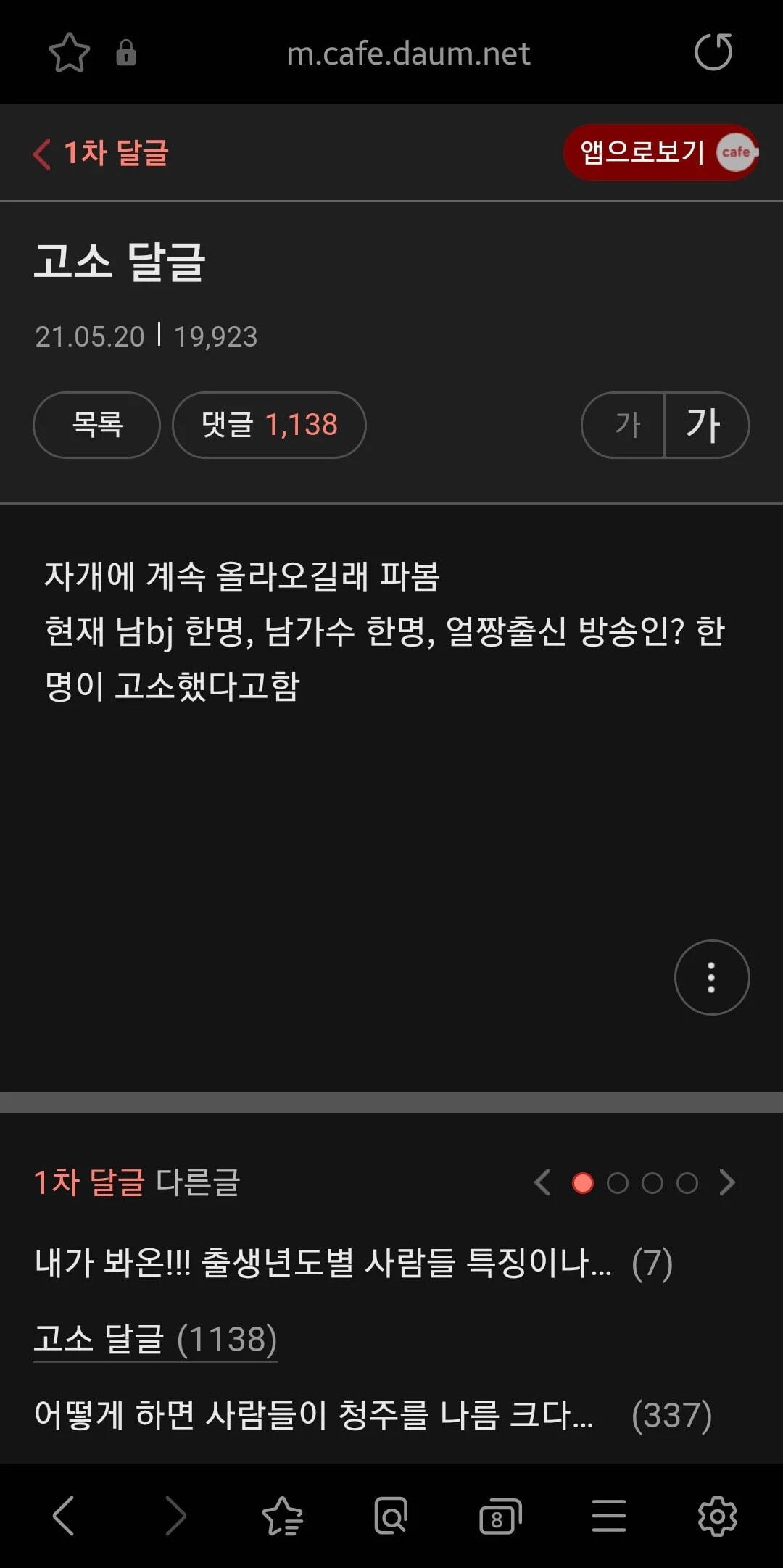
Task: Show next page of 다른글 list
Action: [727, 1182]
